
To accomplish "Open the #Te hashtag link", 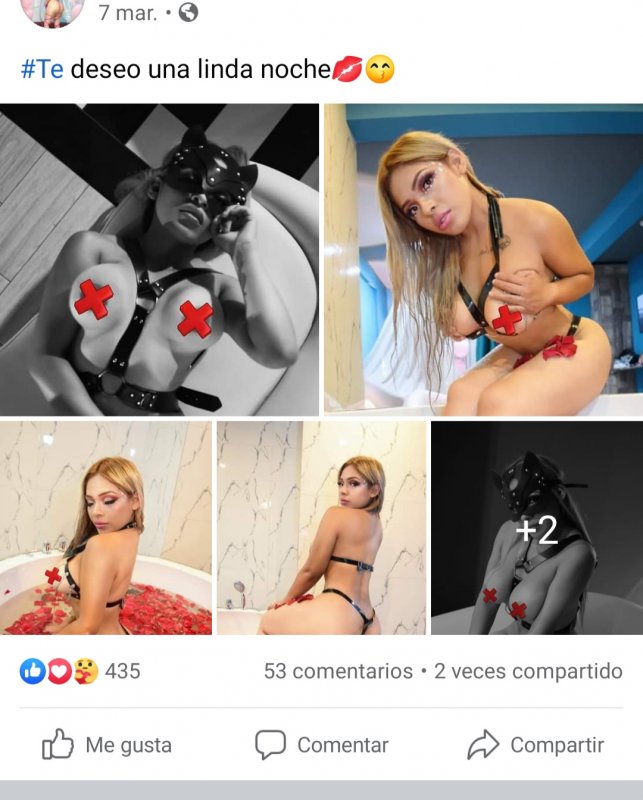I will pos(42,69).
